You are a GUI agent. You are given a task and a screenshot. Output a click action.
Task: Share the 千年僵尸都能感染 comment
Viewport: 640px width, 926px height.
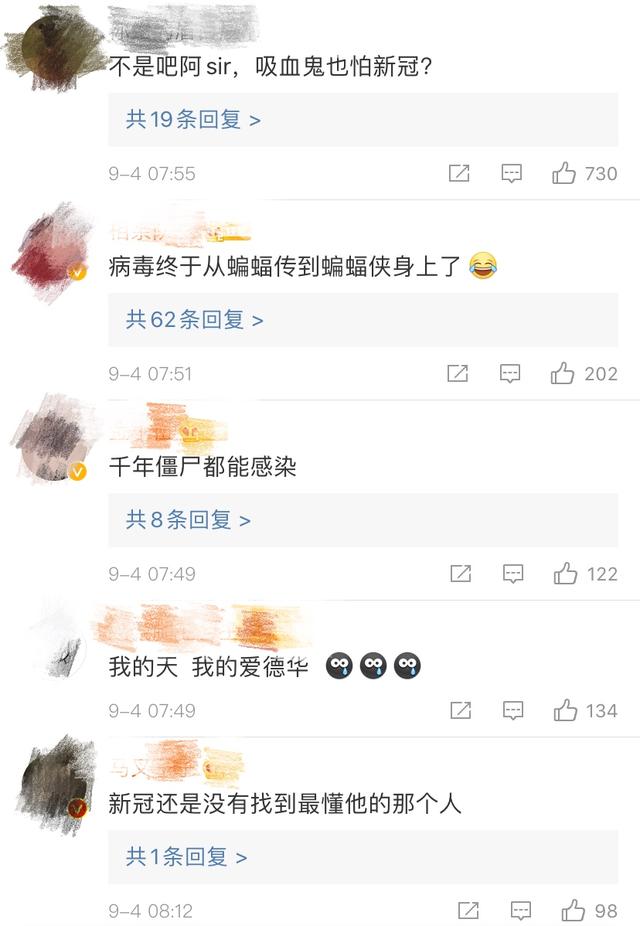(x=460, y=573)
